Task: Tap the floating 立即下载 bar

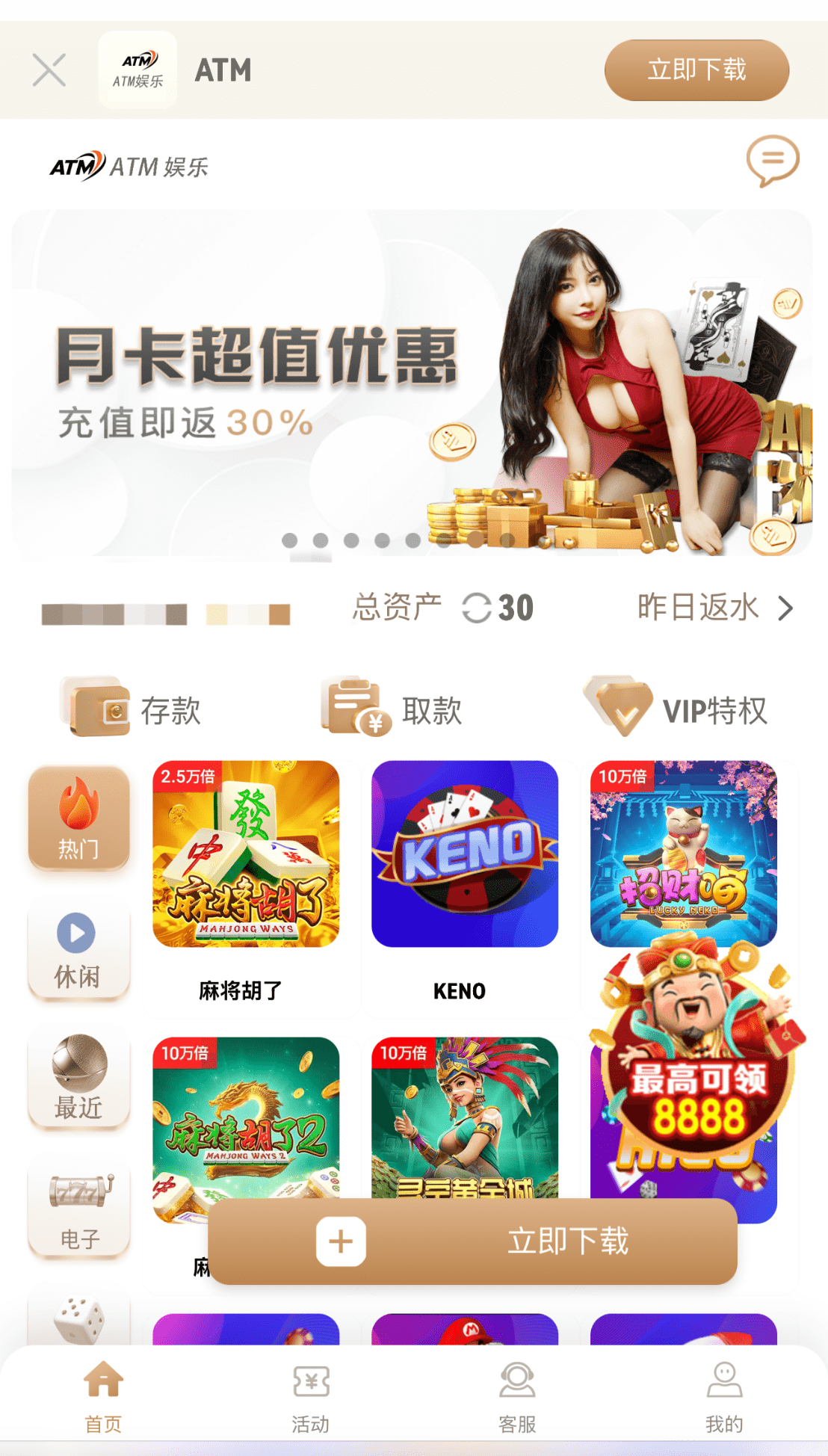Action: point(472,1241)
